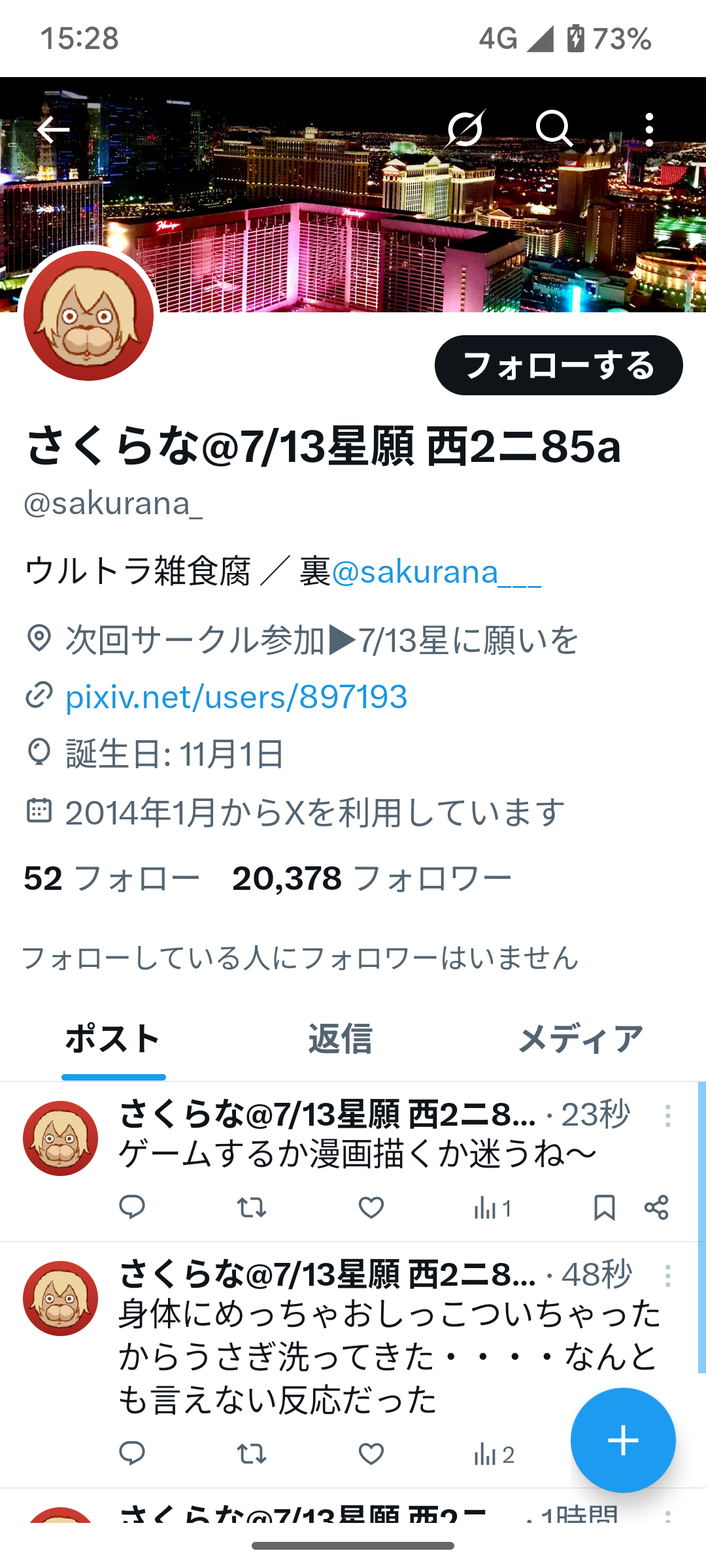
Task: Switch to the メディア tab
Action: point(580,1039)
